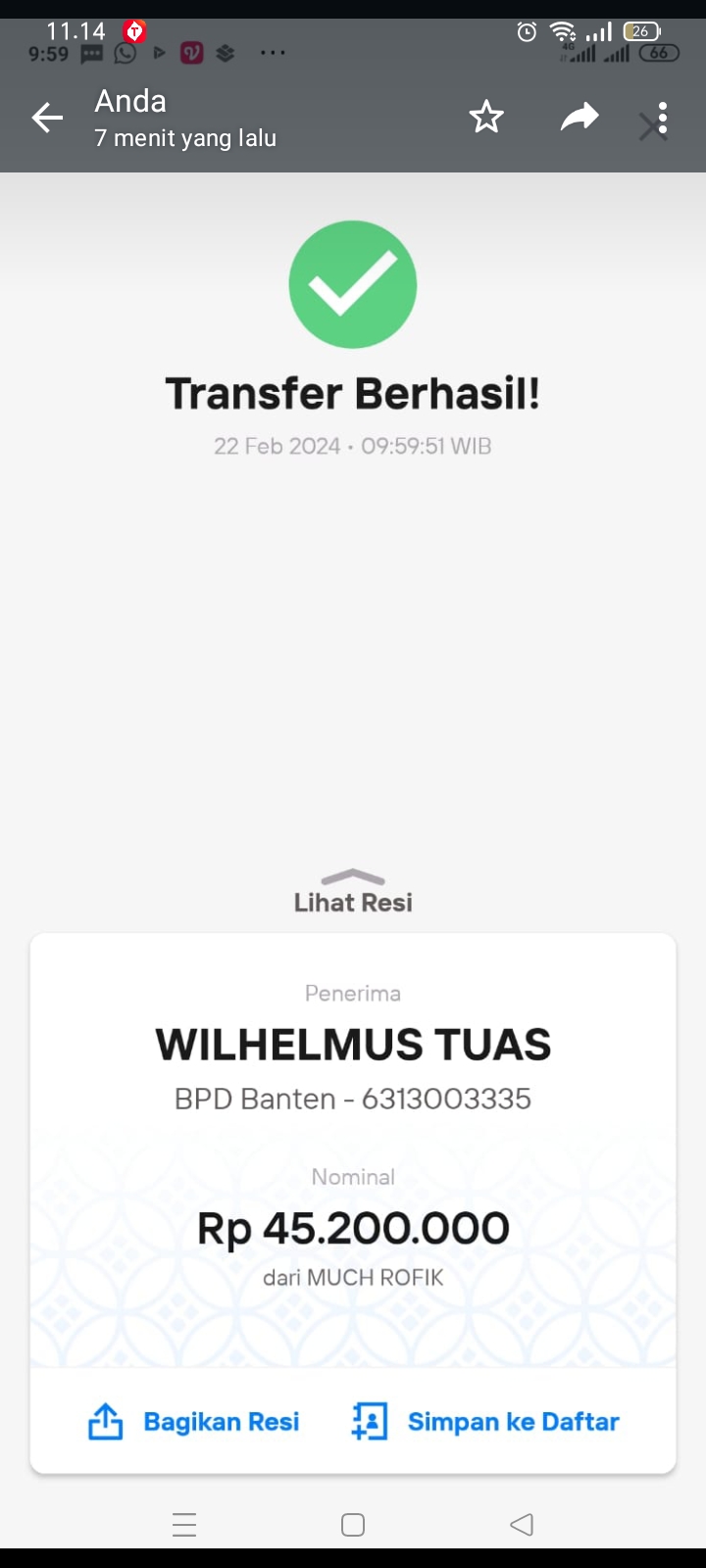Forward this image
The height and width of the screenshot is (1568, 706).
(579, 119)
